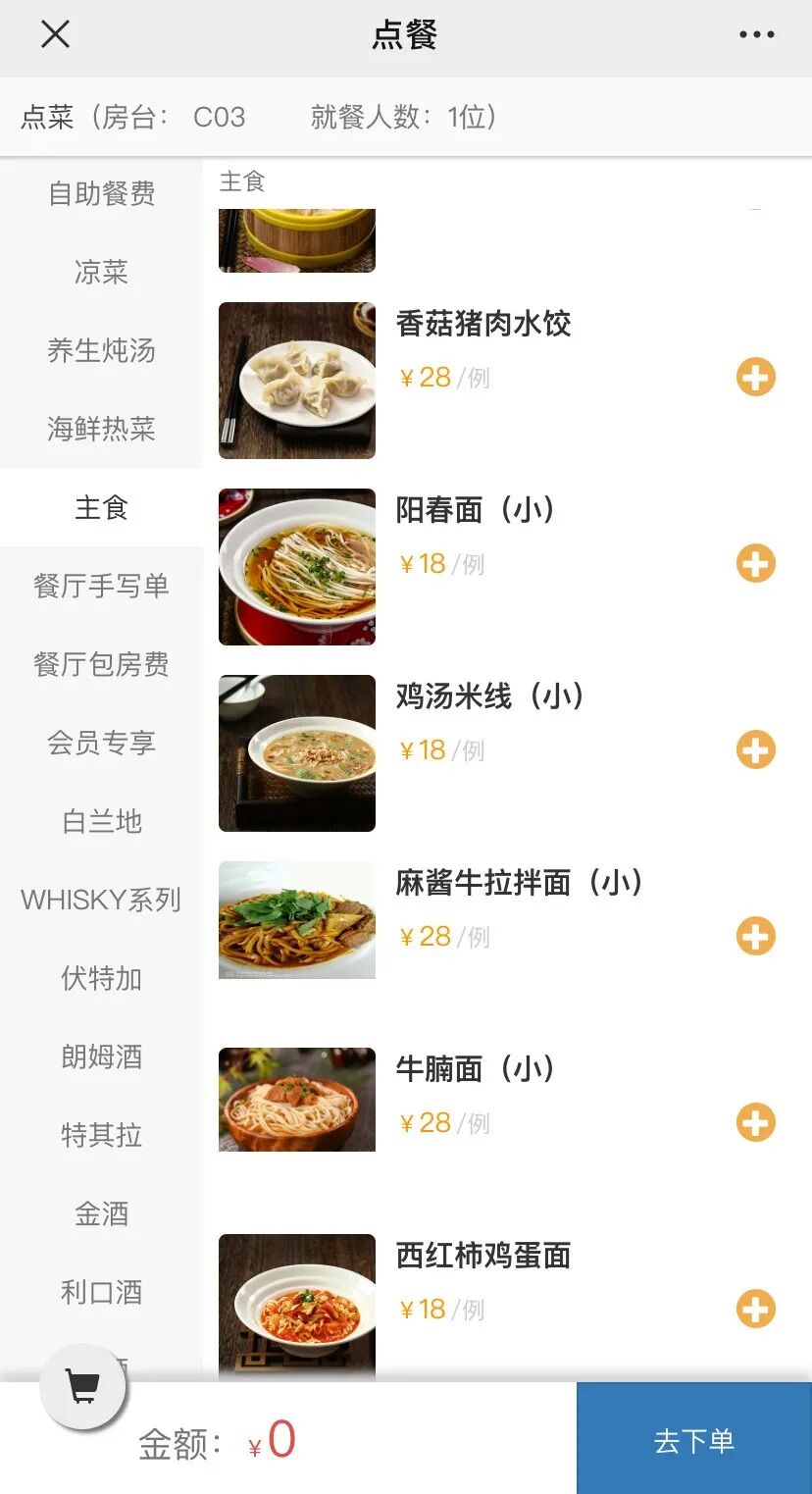
Task: Open the 特其拉 category
Action: coord(102,1135)
